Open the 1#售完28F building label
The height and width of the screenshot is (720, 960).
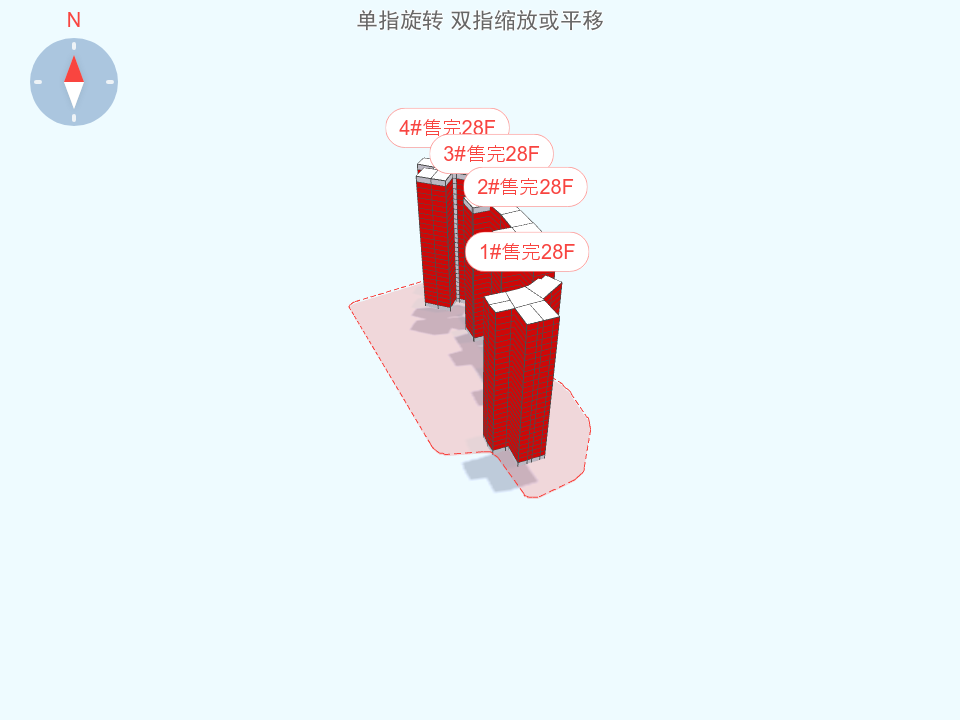[x=527, y=252]
